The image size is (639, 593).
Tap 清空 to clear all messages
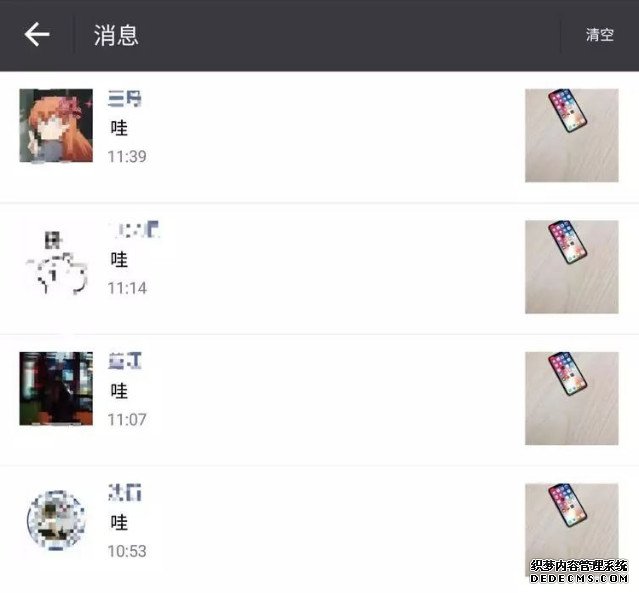click(599, 35)
